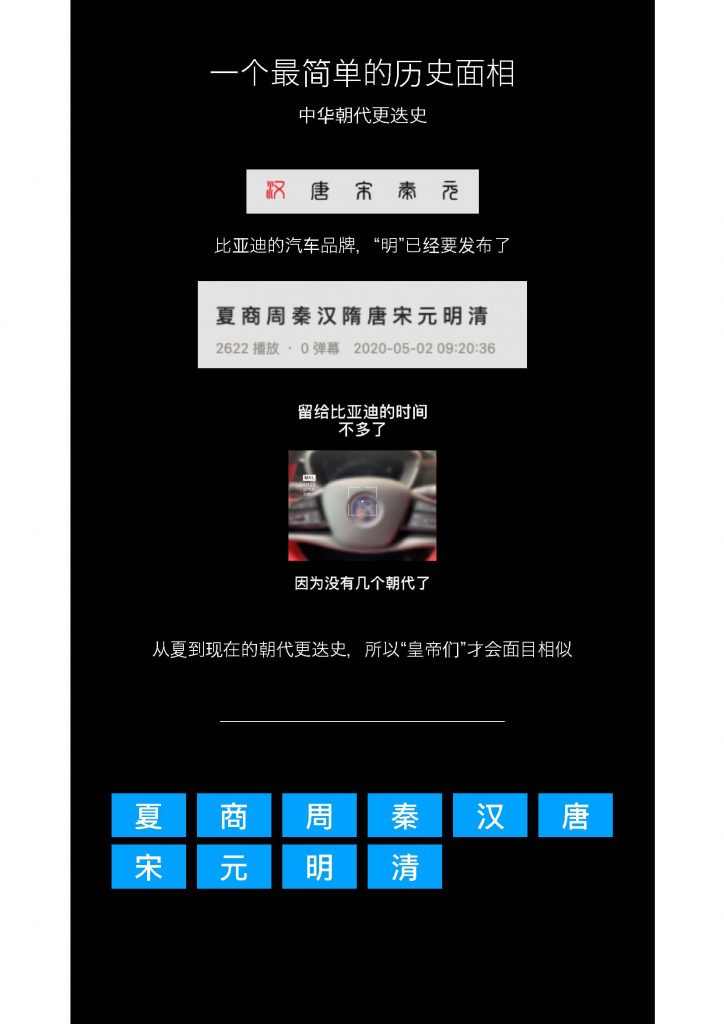The height and width of the screenshot is (1024, 724).
Task: Select the 夏 tile
Action: [x=148, y=815]
